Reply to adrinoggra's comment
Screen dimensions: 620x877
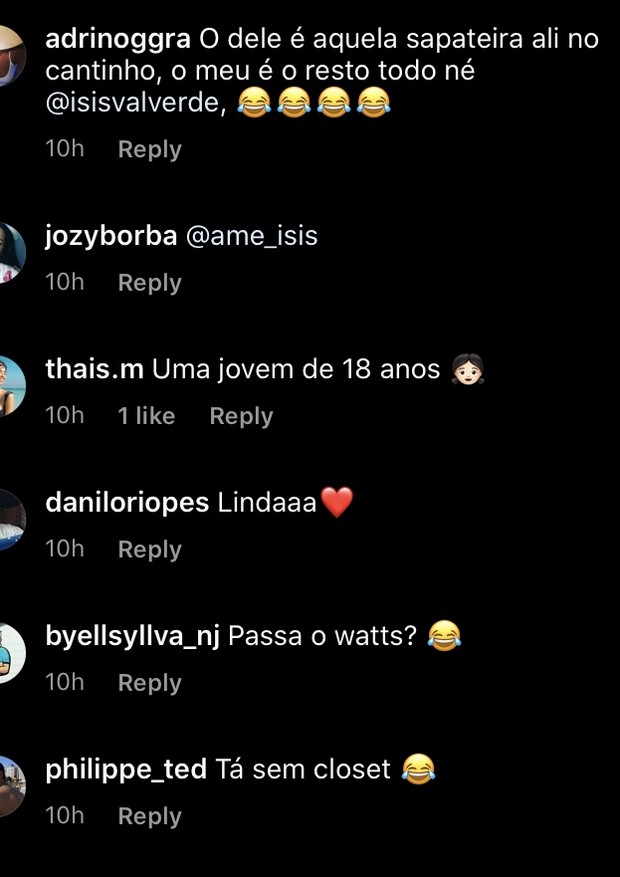149,149
